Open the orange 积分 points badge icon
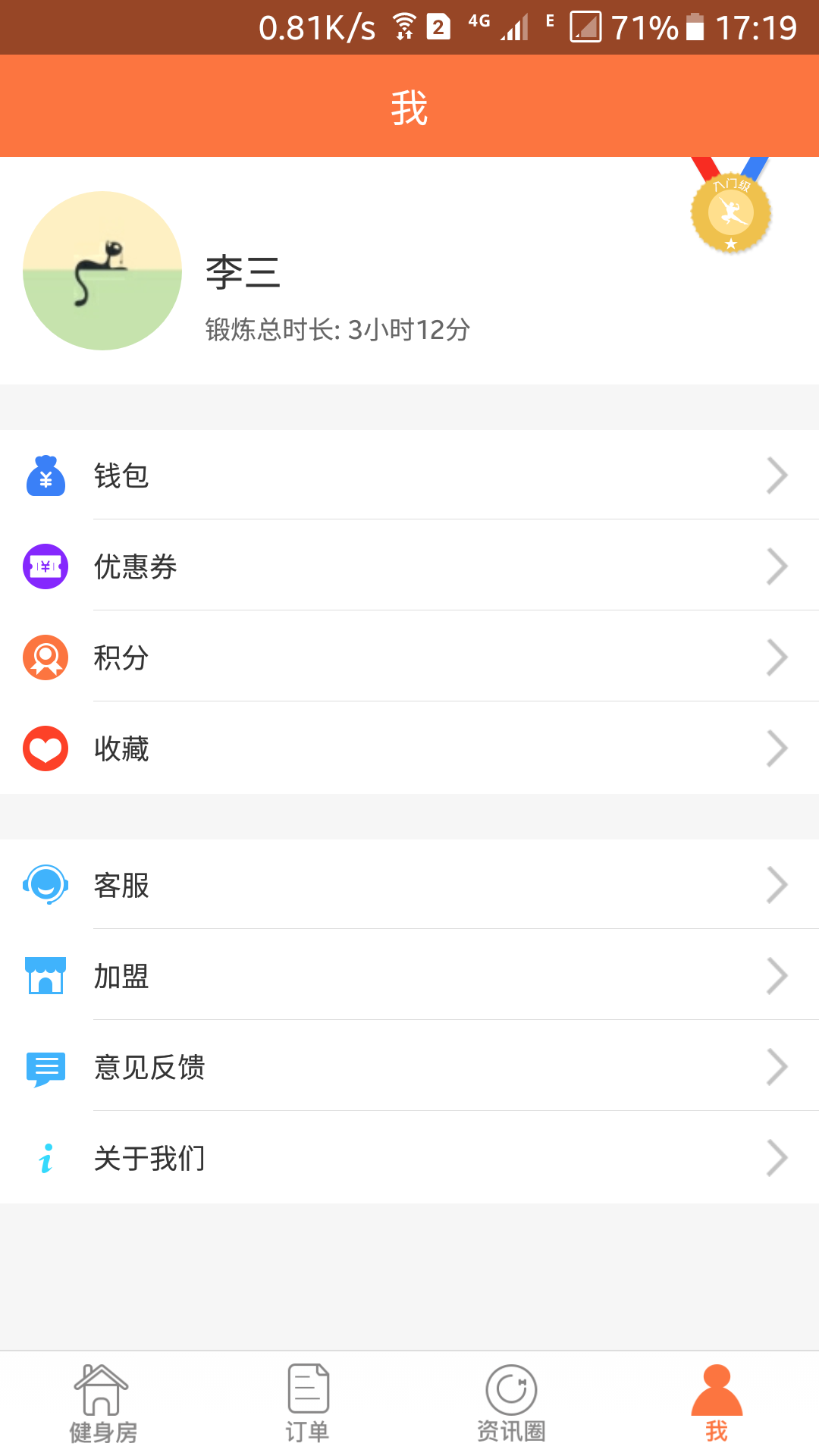The width and height of the screenshot is (819, 1456). click(x=45, y=657)
